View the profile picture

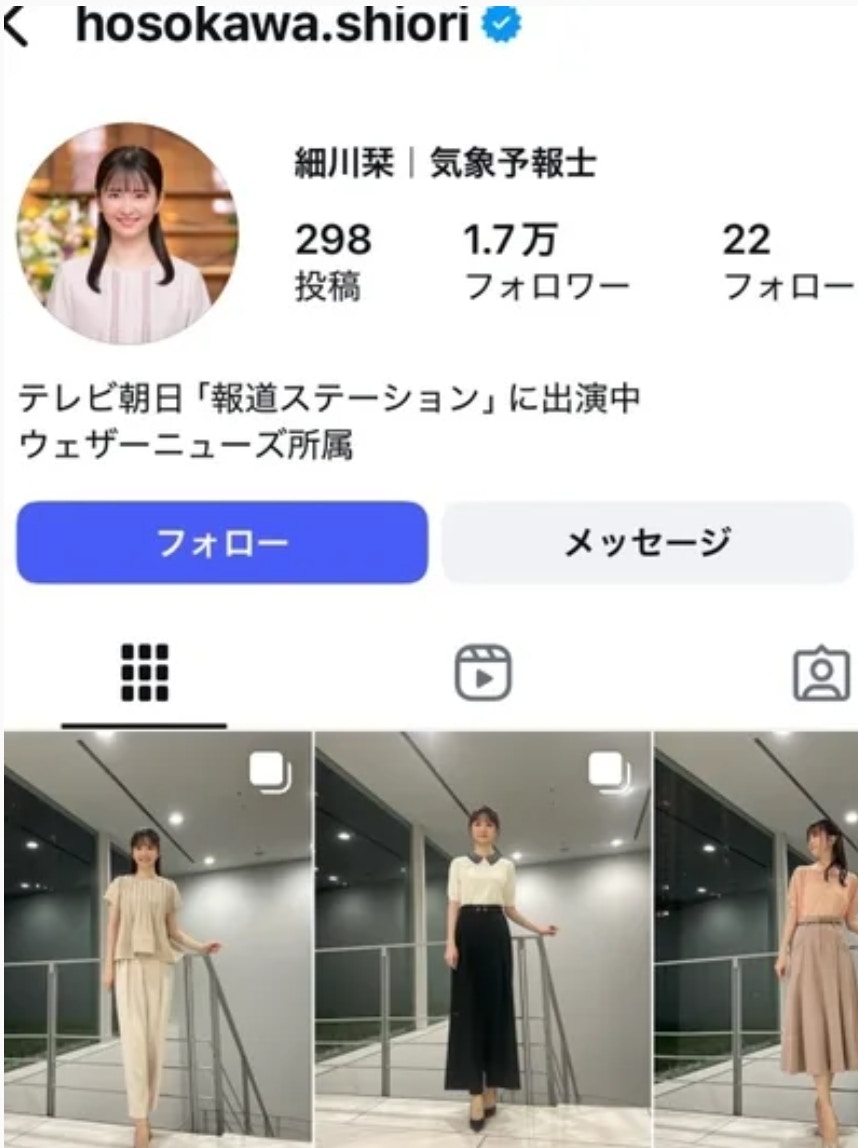[x=128, y=232]
